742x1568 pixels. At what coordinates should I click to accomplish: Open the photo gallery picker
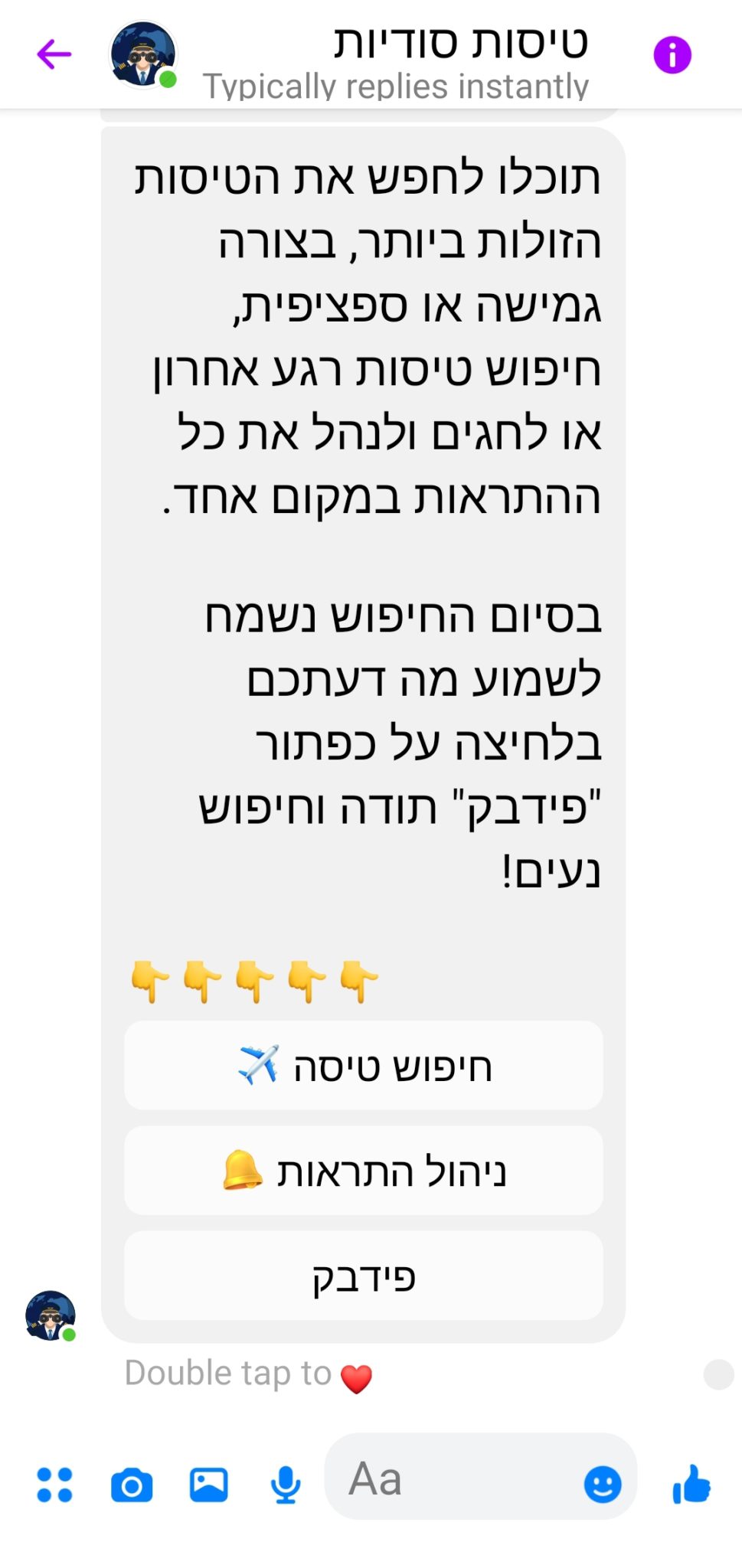pos(209,1485)
